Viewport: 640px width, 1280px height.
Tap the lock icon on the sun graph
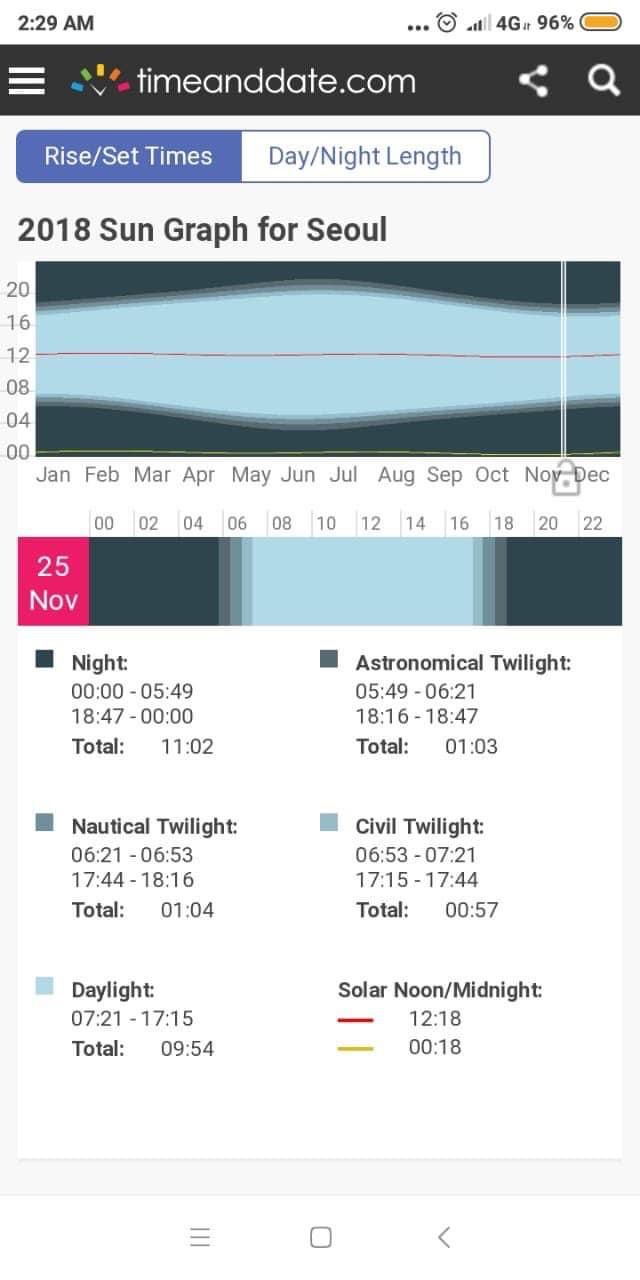[x=566, y=479]
